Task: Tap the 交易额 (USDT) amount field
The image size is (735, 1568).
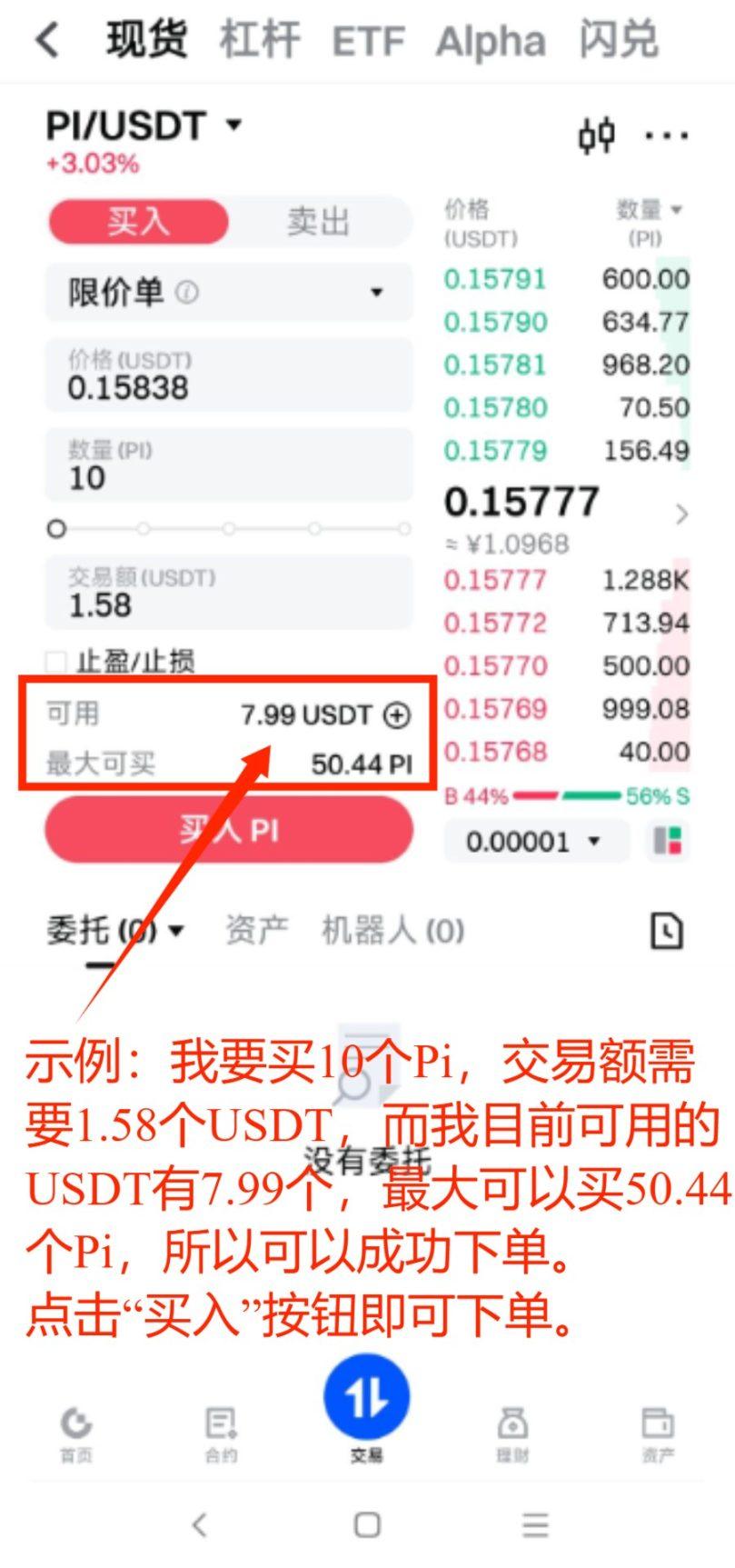Action: (229, 593)
